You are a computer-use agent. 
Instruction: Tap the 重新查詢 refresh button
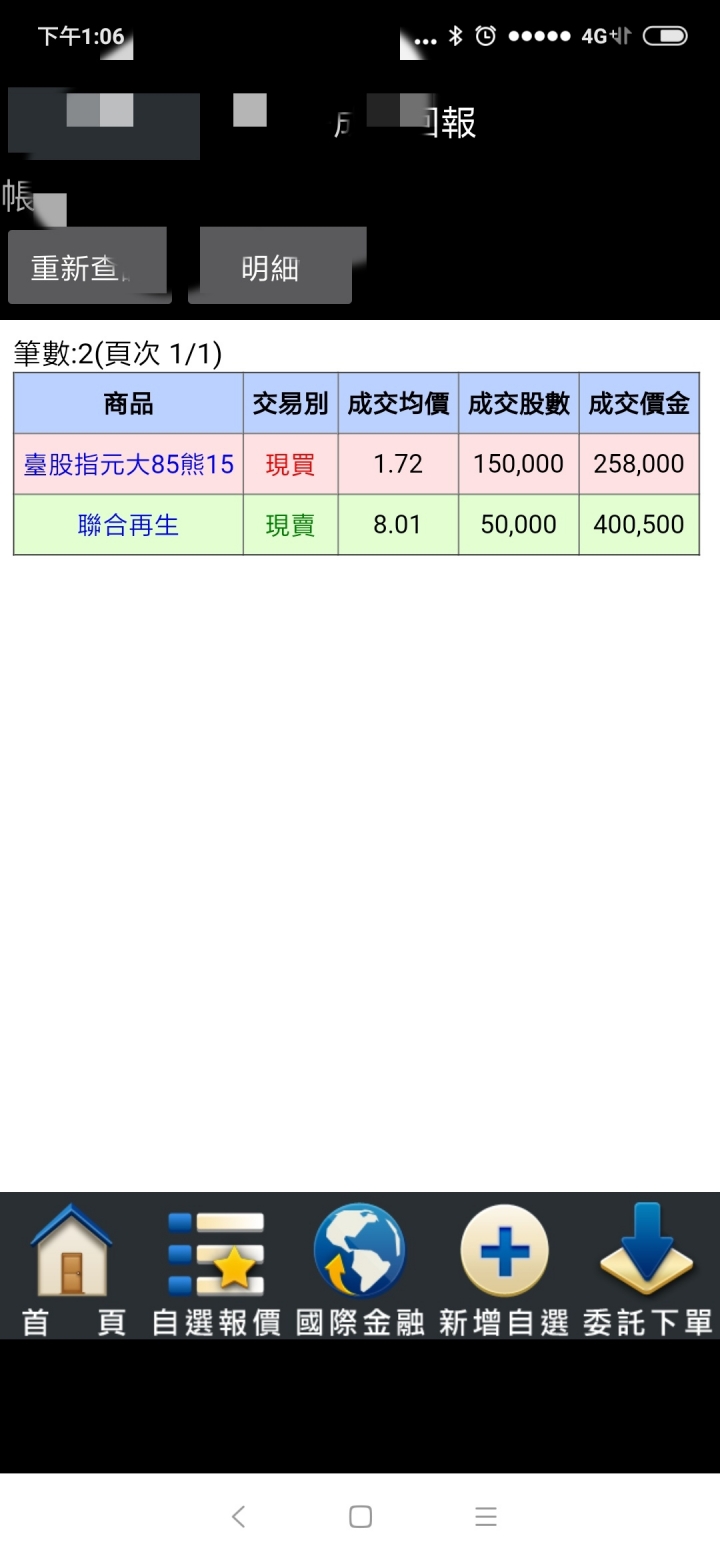(88, 267)
